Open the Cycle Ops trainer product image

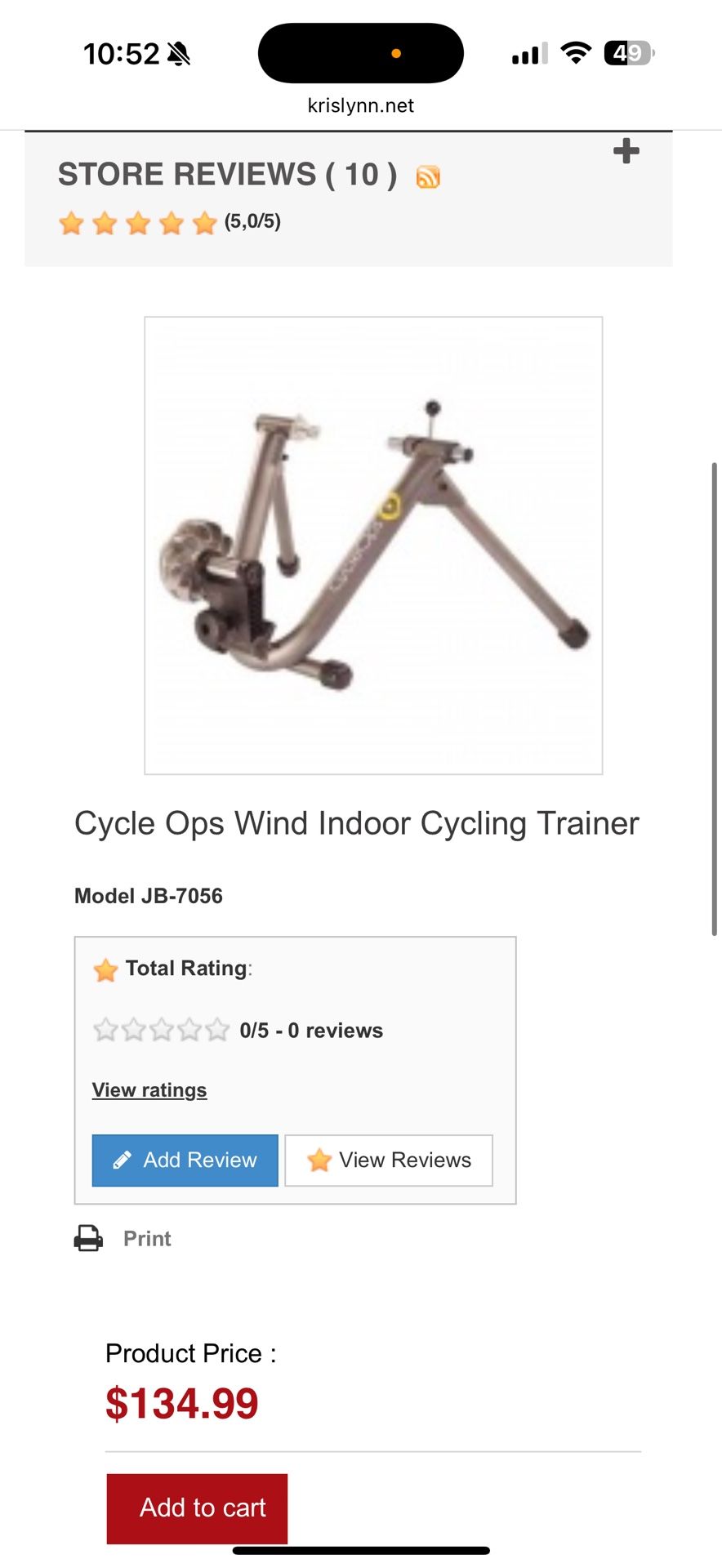coord(373,545)
